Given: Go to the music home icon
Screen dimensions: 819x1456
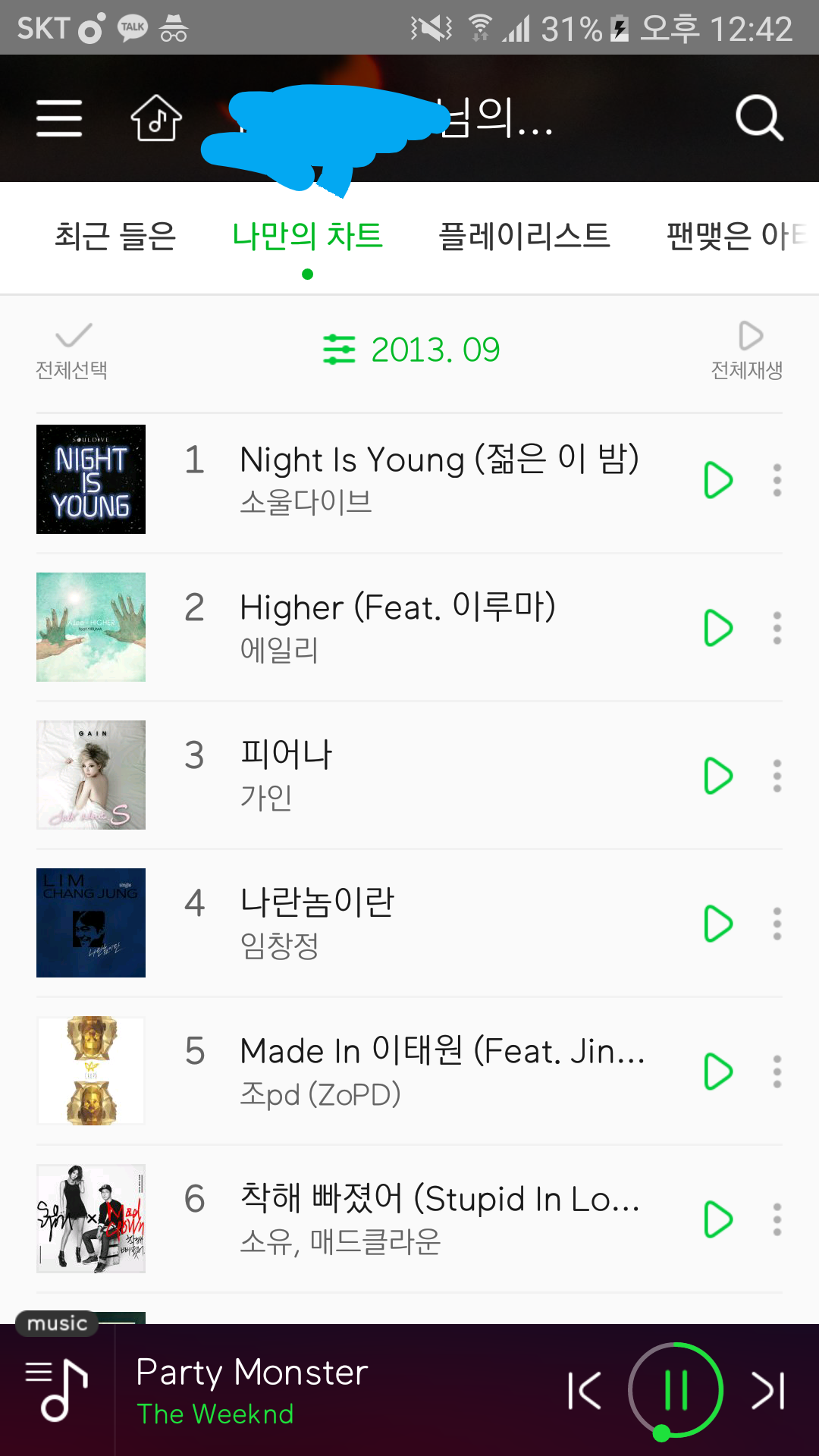Looking at the screenshot, I should tap(156, 118).
